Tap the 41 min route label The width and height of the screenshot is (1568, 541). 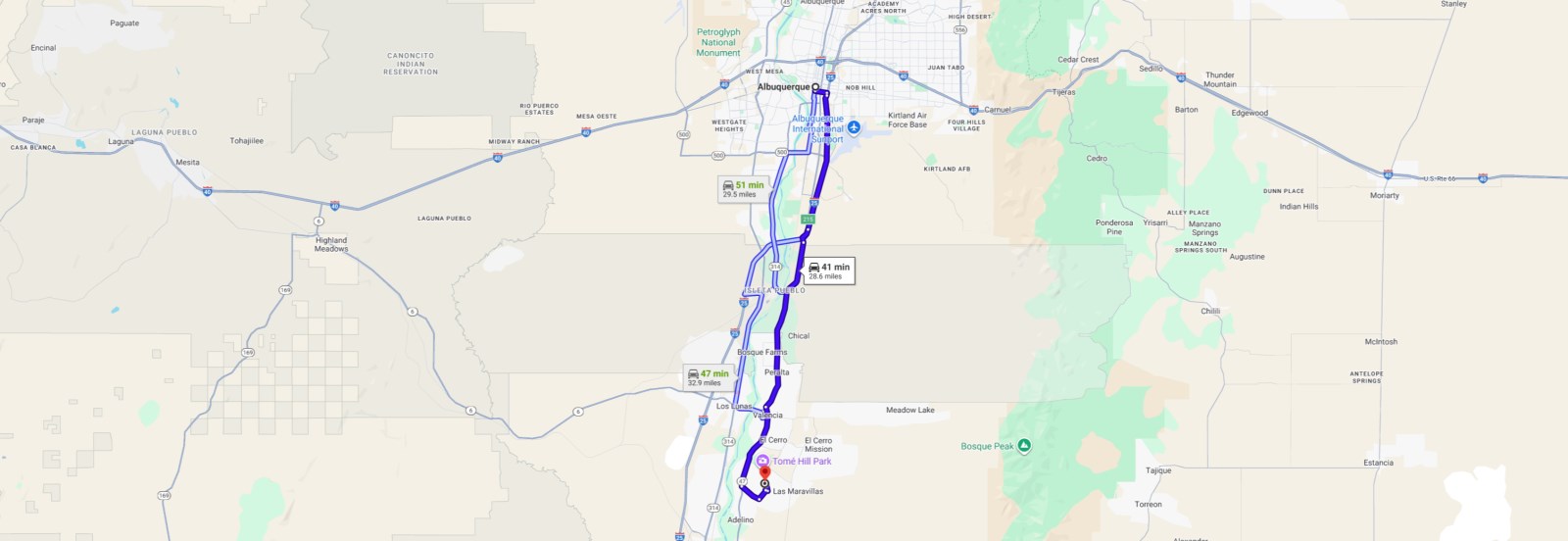point(828,271)
